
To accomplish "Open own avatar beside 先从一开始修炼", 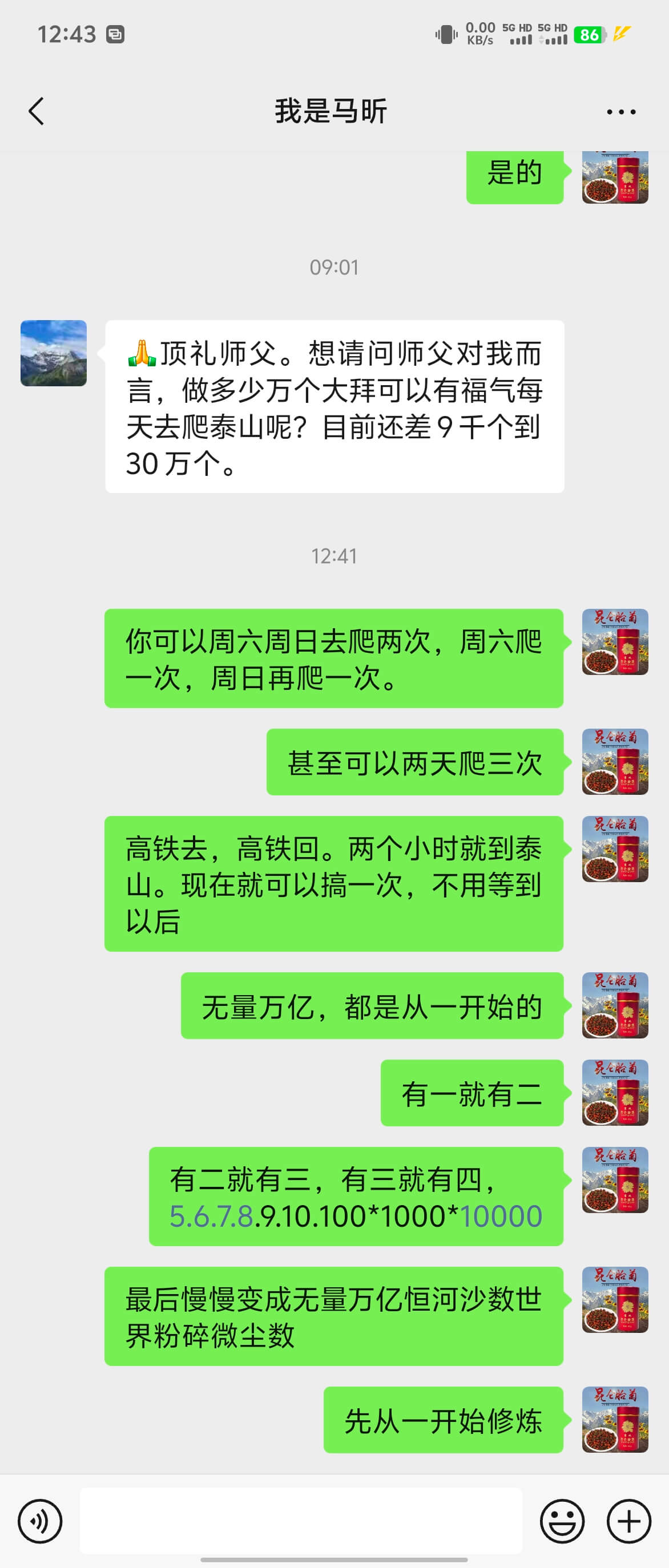I will (x=615, y=1420).
